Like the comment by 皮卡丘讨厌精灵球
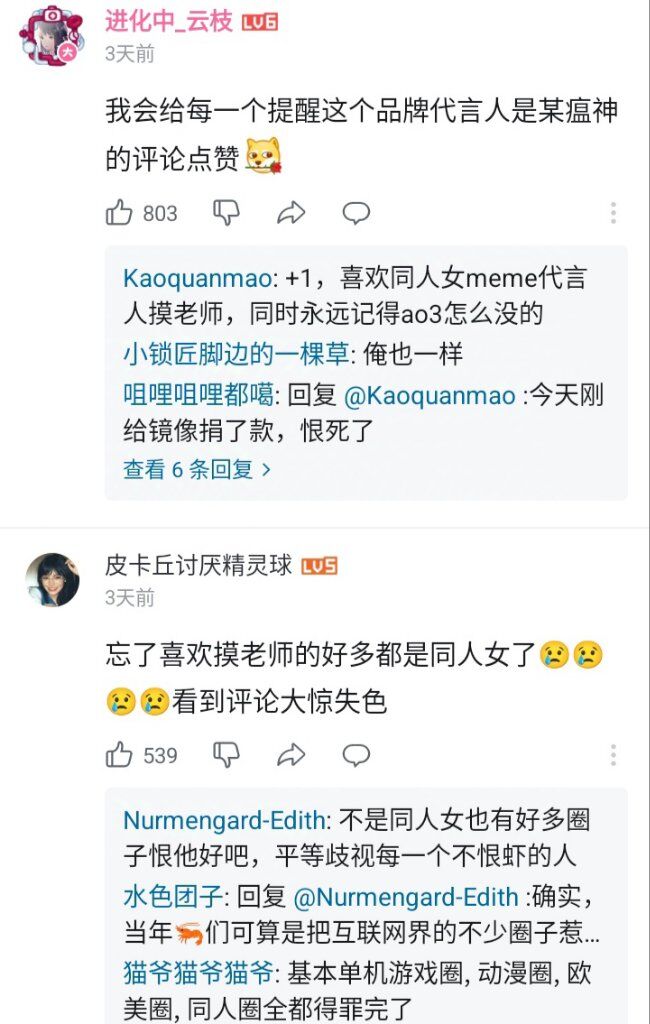This screenshot has height=1024, width=650. [x=120, y=755]
